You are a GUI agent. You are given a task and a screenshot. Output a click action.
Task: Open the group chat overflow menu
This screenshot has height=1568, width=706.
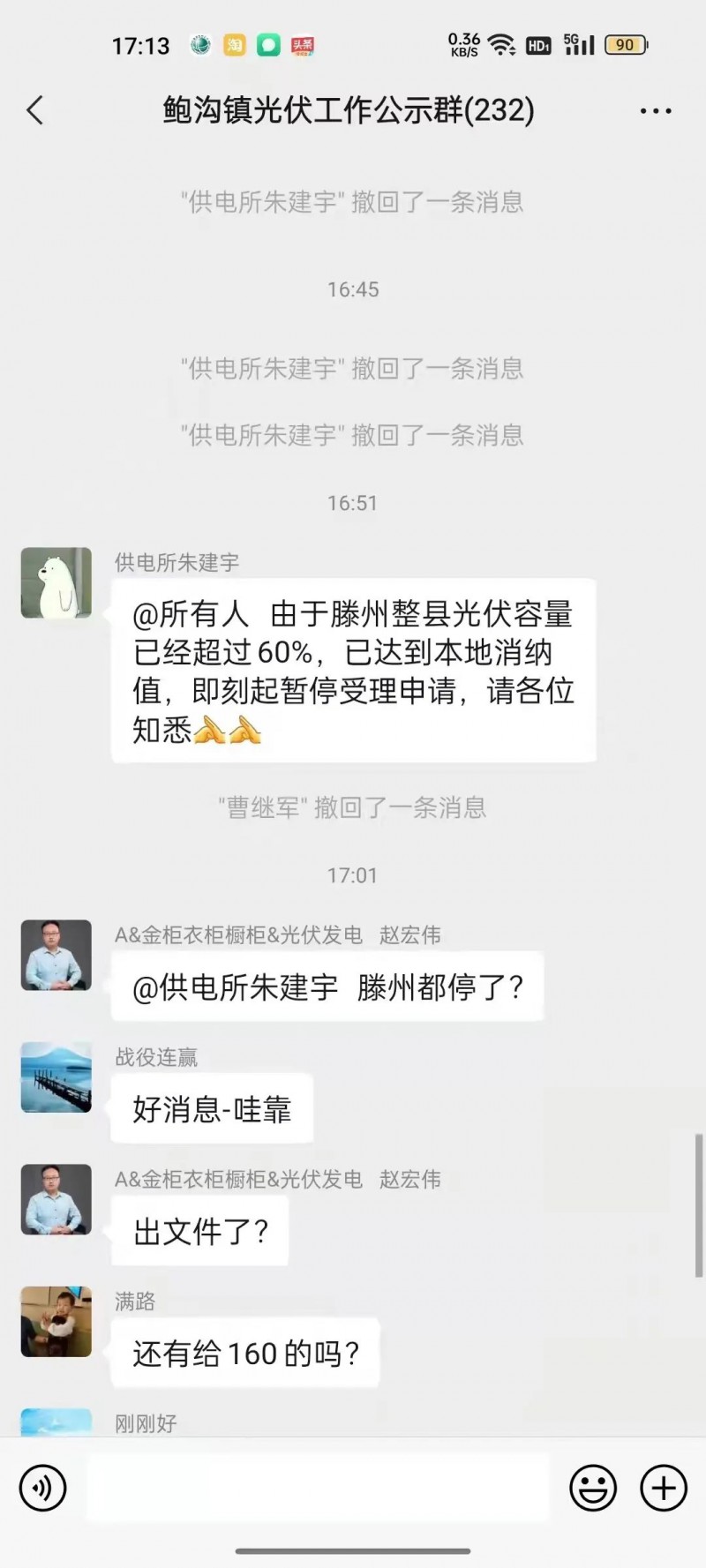tap(655, 111)
